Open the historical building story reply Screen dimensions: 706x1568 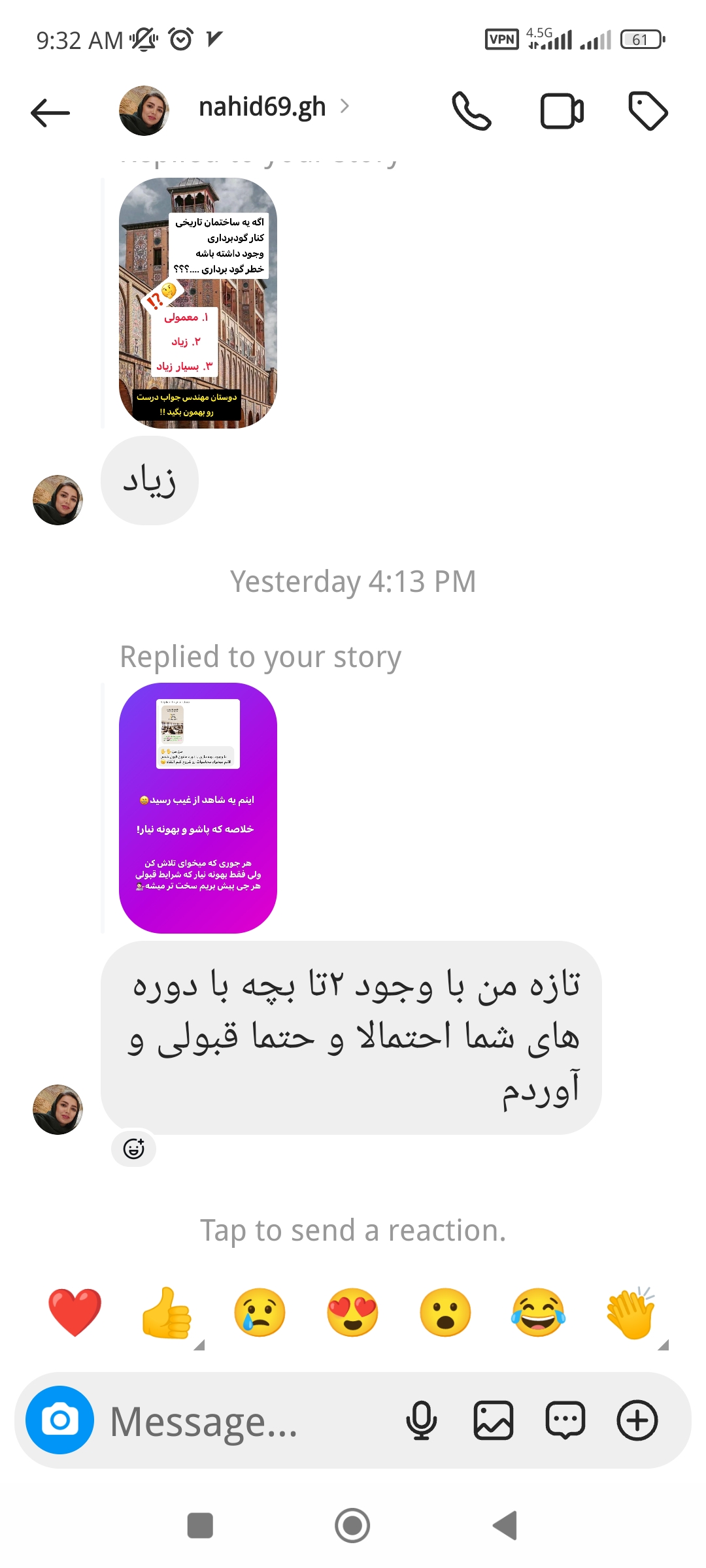pyautogui.click(x=198, y=303)
